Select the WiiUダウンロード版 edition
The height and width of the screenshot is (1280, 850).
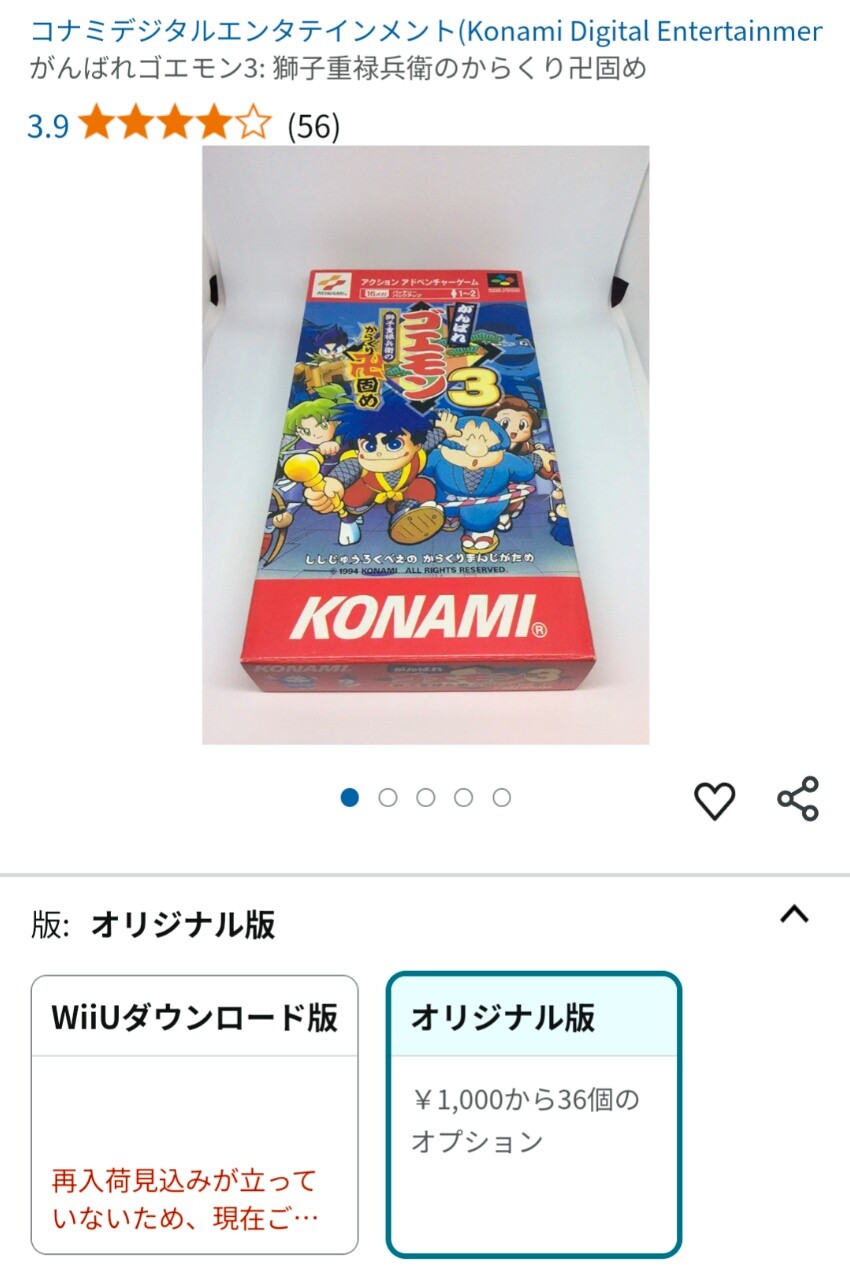pyautogui.click(x=194, y=1114)
